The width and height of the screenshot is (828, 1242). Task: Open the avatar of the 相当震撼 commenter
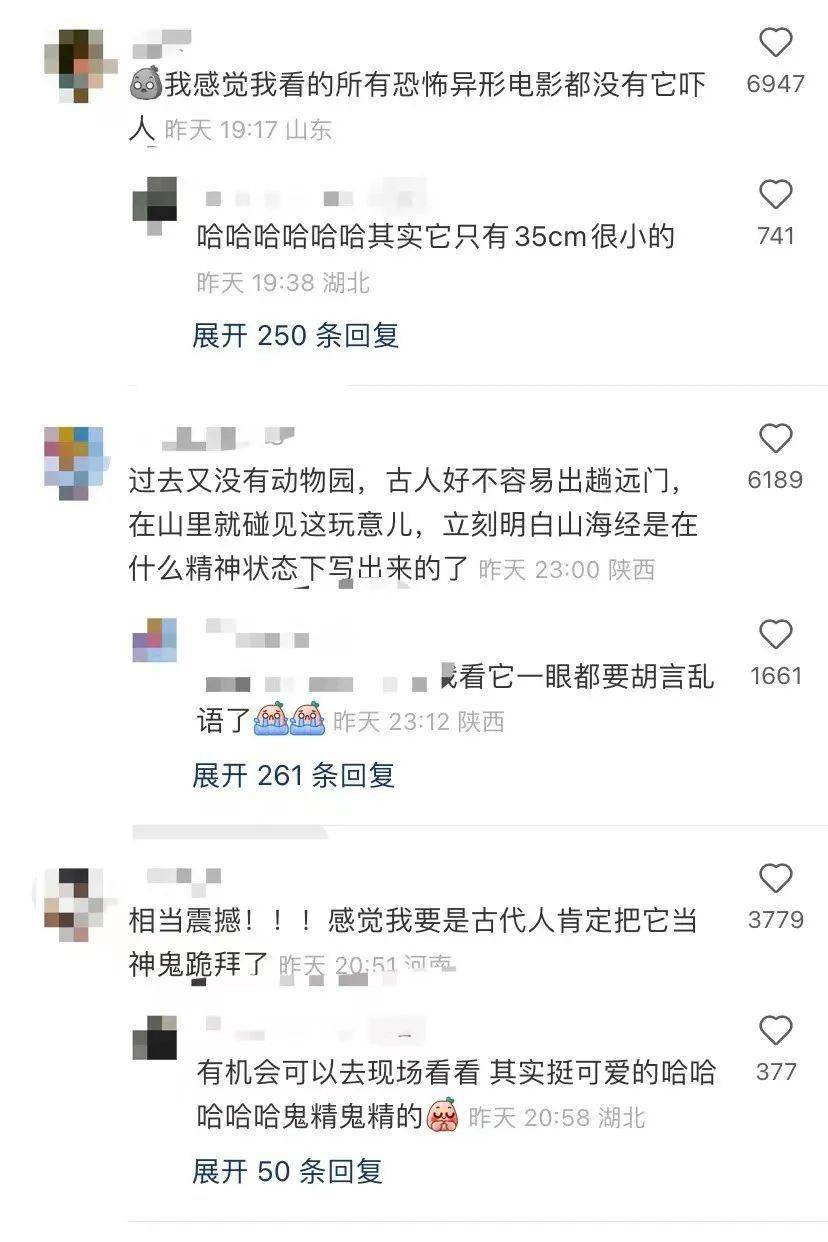pos(76,899)
